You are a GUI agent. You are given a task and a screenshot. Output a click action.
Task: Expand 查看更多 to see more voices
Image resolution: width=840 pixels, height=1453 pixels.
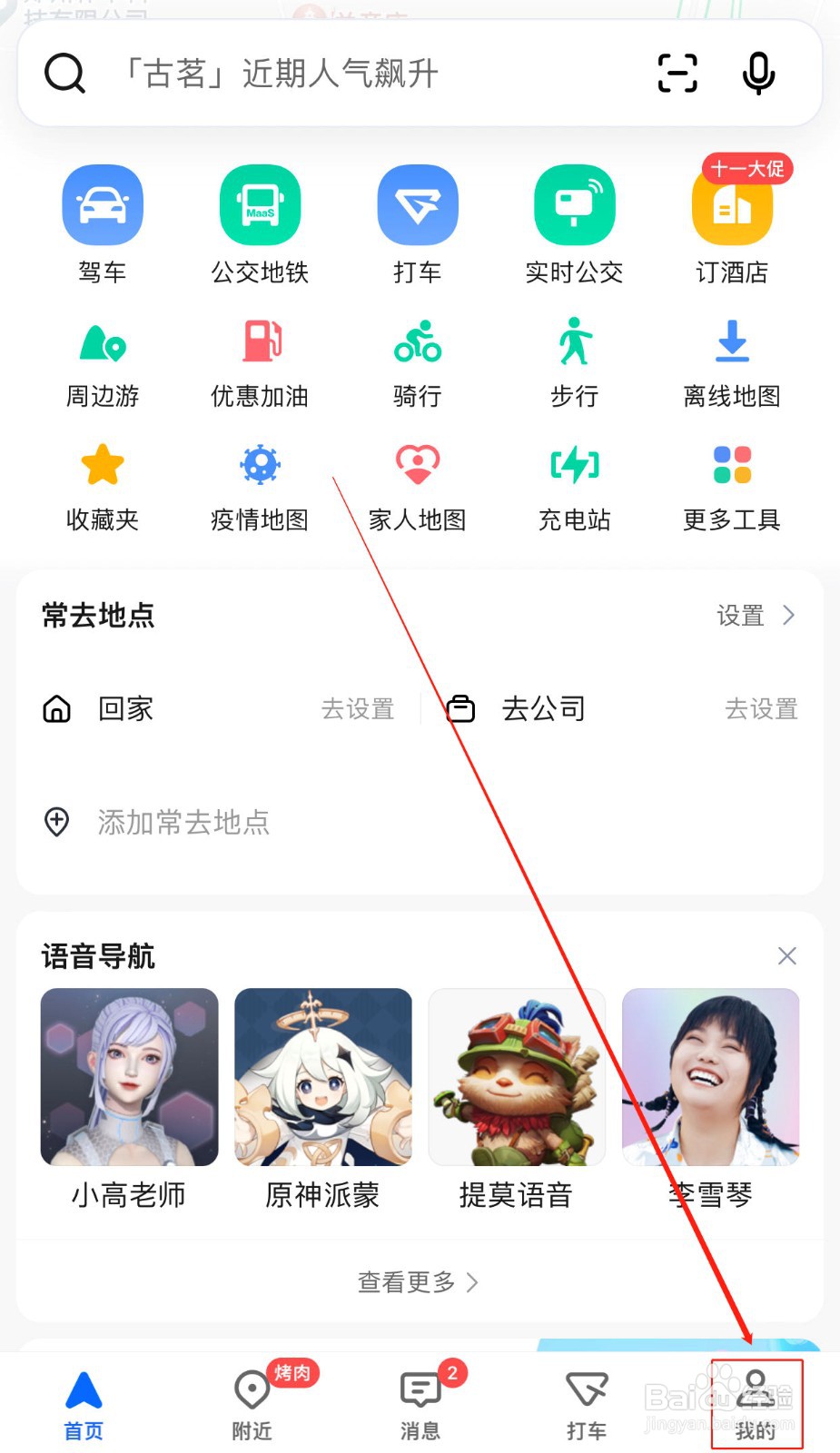tap(417, 1282)
